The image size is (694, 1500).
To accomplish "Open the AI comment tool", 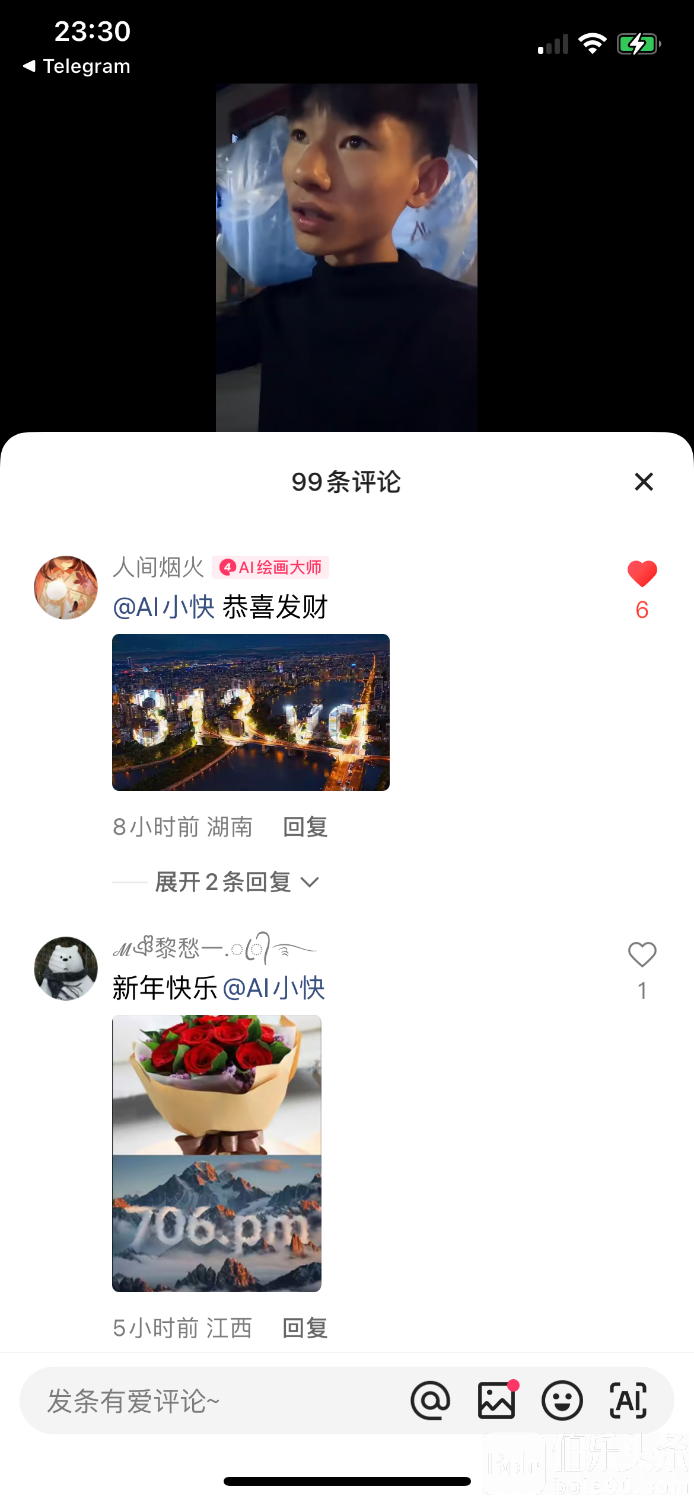I will [628, 1401].
